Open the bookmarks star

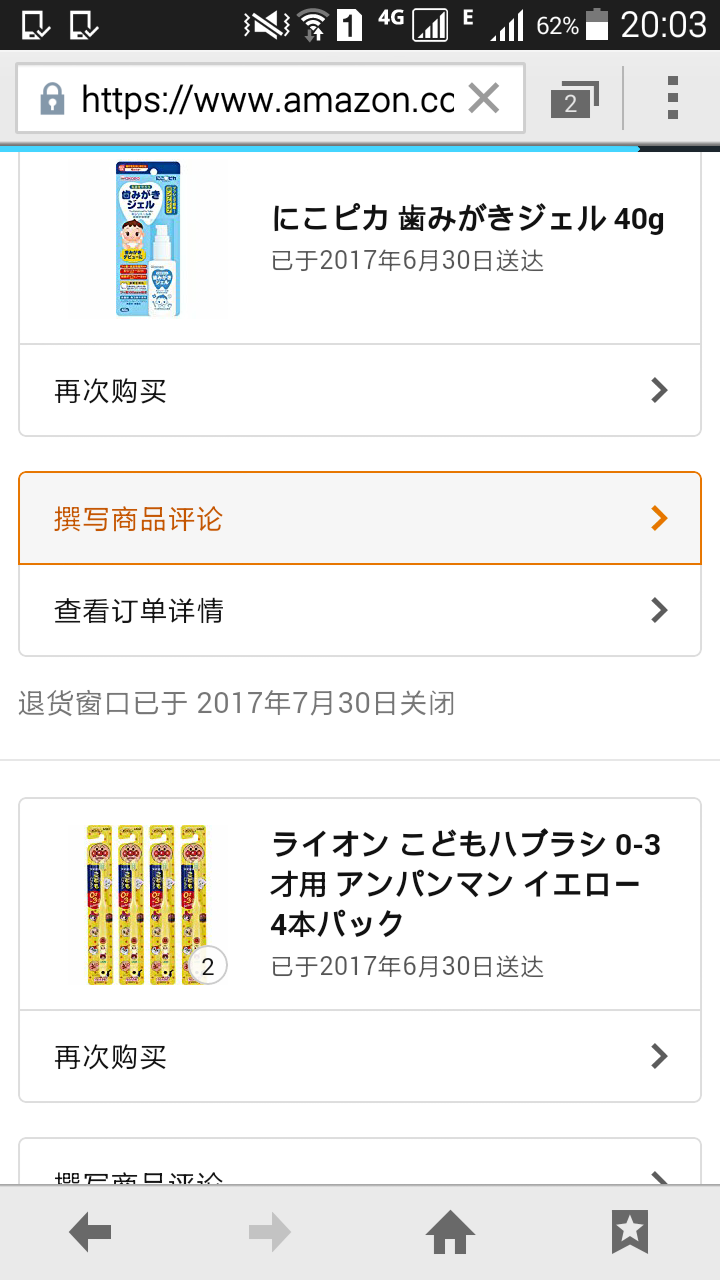pos(630,1232)
